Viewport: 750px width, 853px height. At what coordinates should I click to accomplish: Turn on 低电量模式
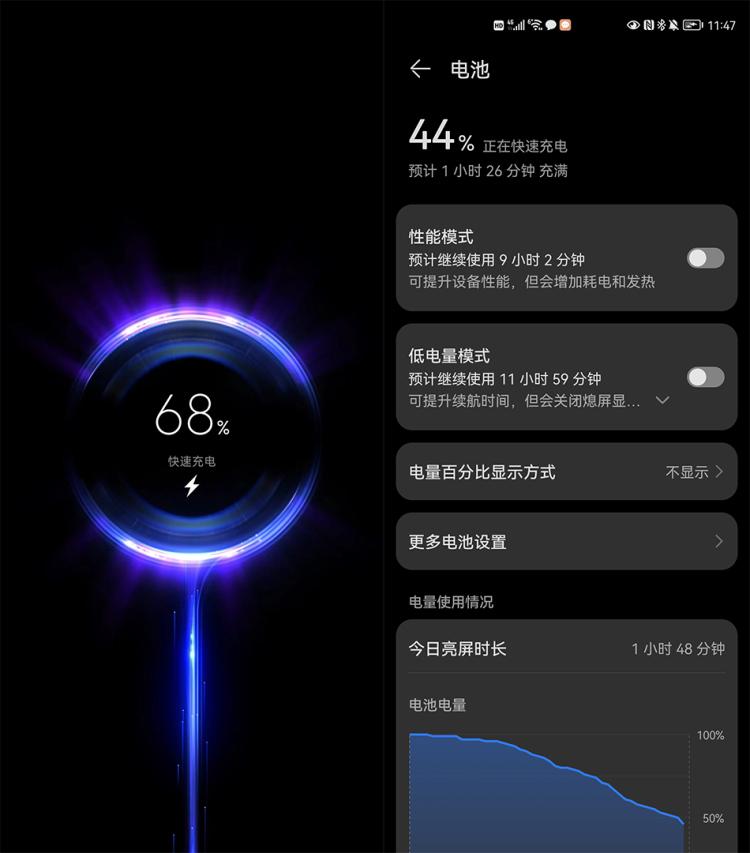[x=705, y=377]
